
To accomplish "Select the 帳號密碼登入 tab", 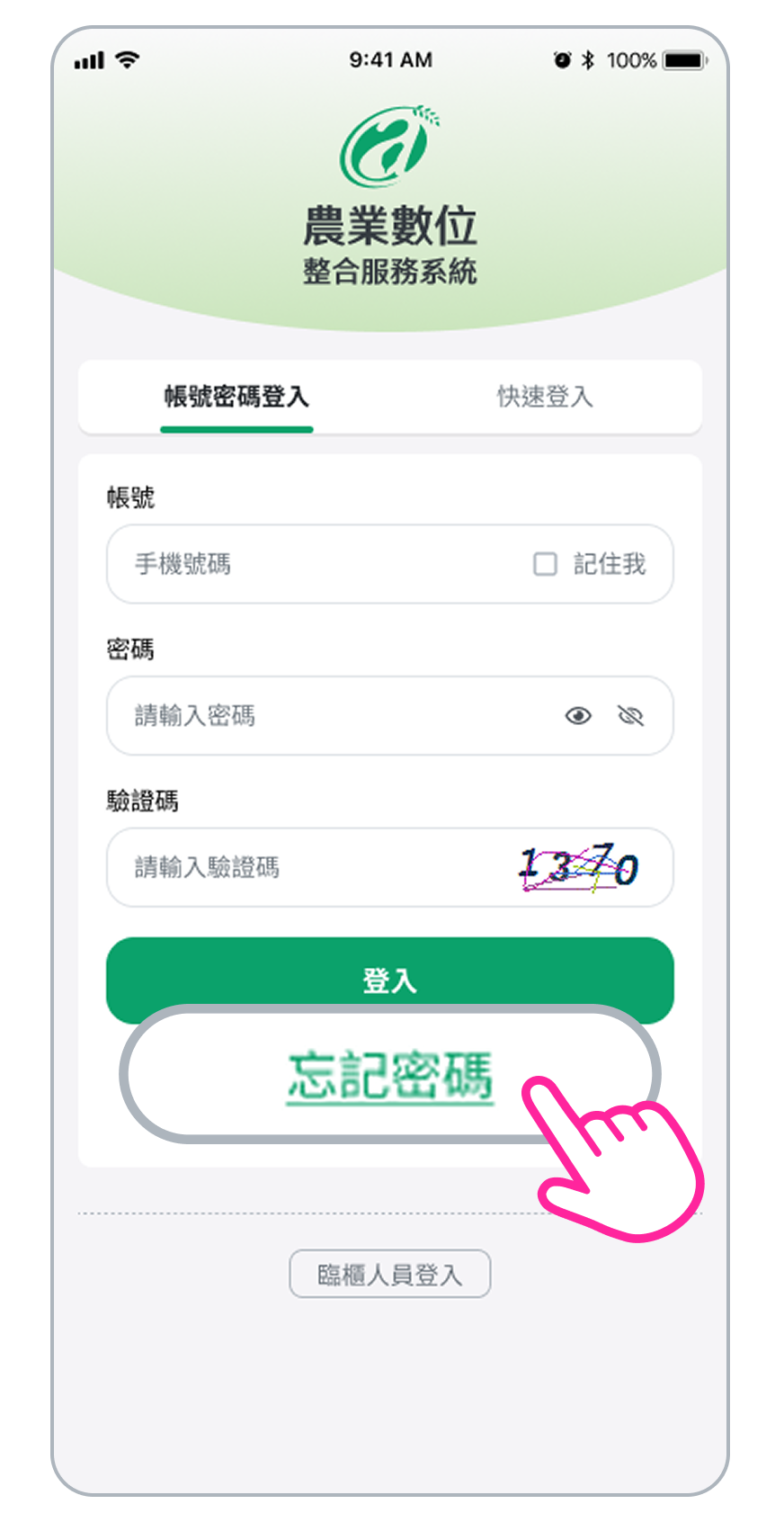I will point(236,397).
